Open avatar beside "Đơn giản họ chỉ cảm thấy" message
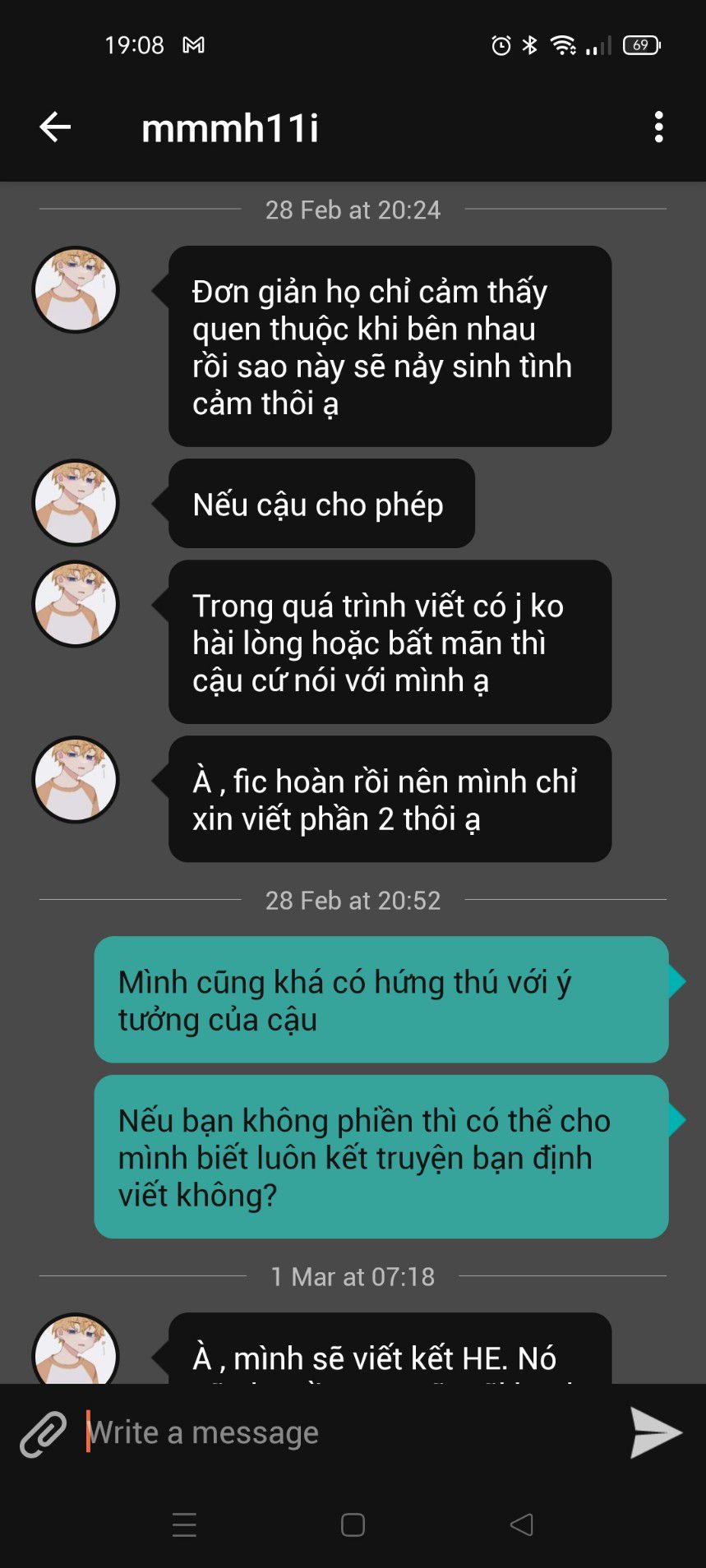 (76, 290)
